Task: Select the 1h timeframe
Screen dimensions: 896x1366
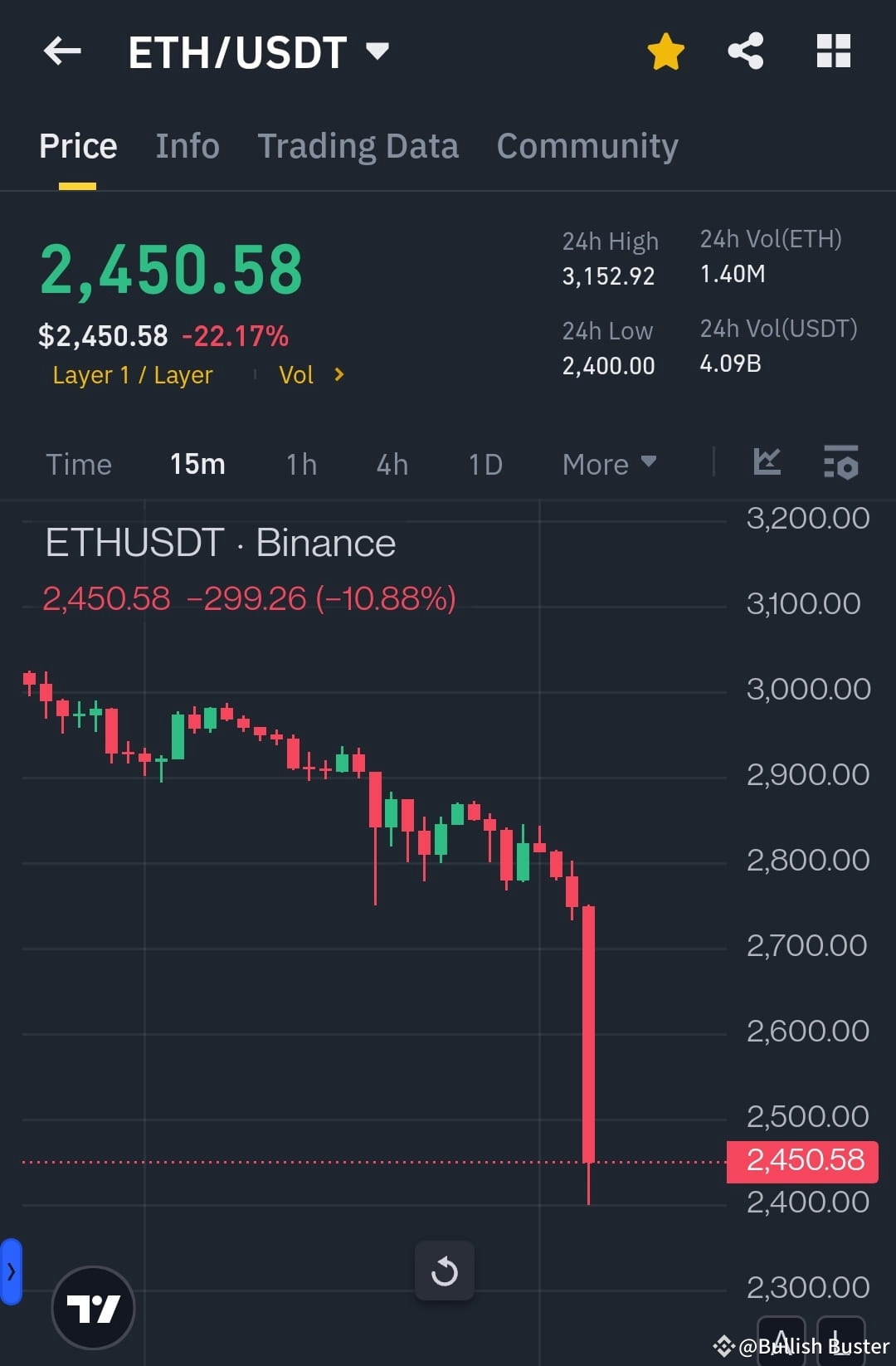Action: pos(300,464)
